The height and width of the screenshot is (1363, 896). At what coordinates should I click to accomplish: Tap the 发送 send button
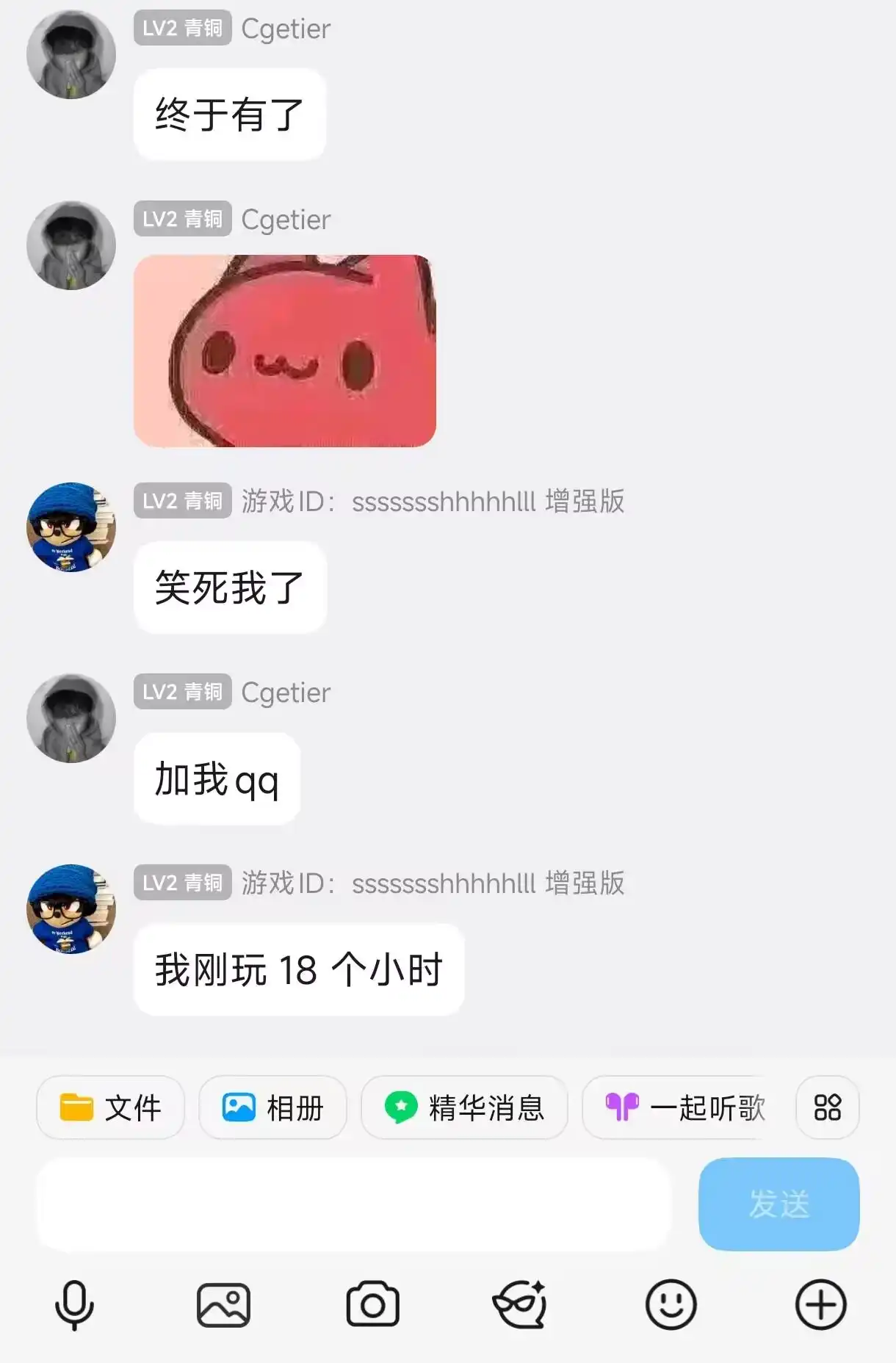click(x=778, y=1204)
